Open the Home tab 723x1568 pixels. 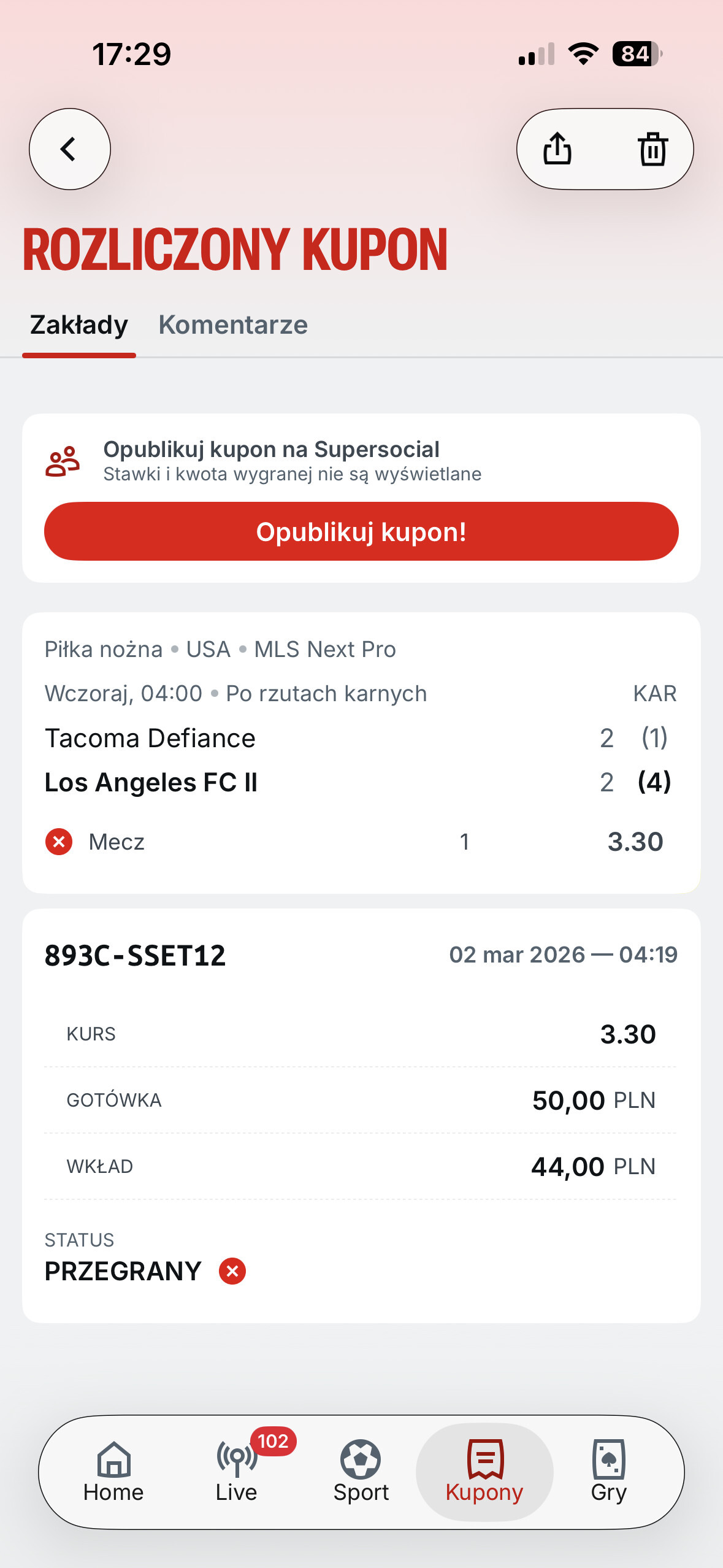(113, 1472)
